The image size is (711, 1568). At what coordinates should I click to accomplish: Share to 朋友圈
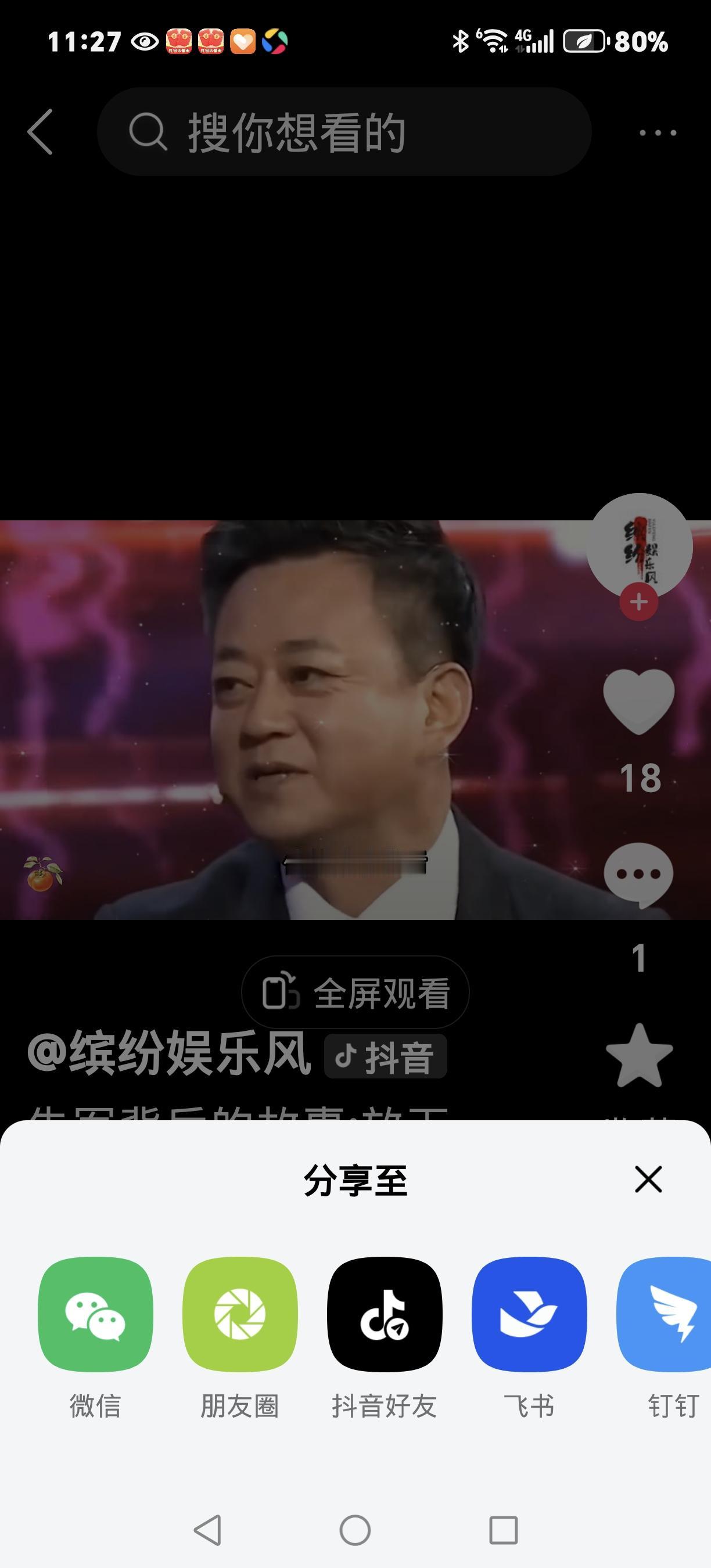[240, 1315]
